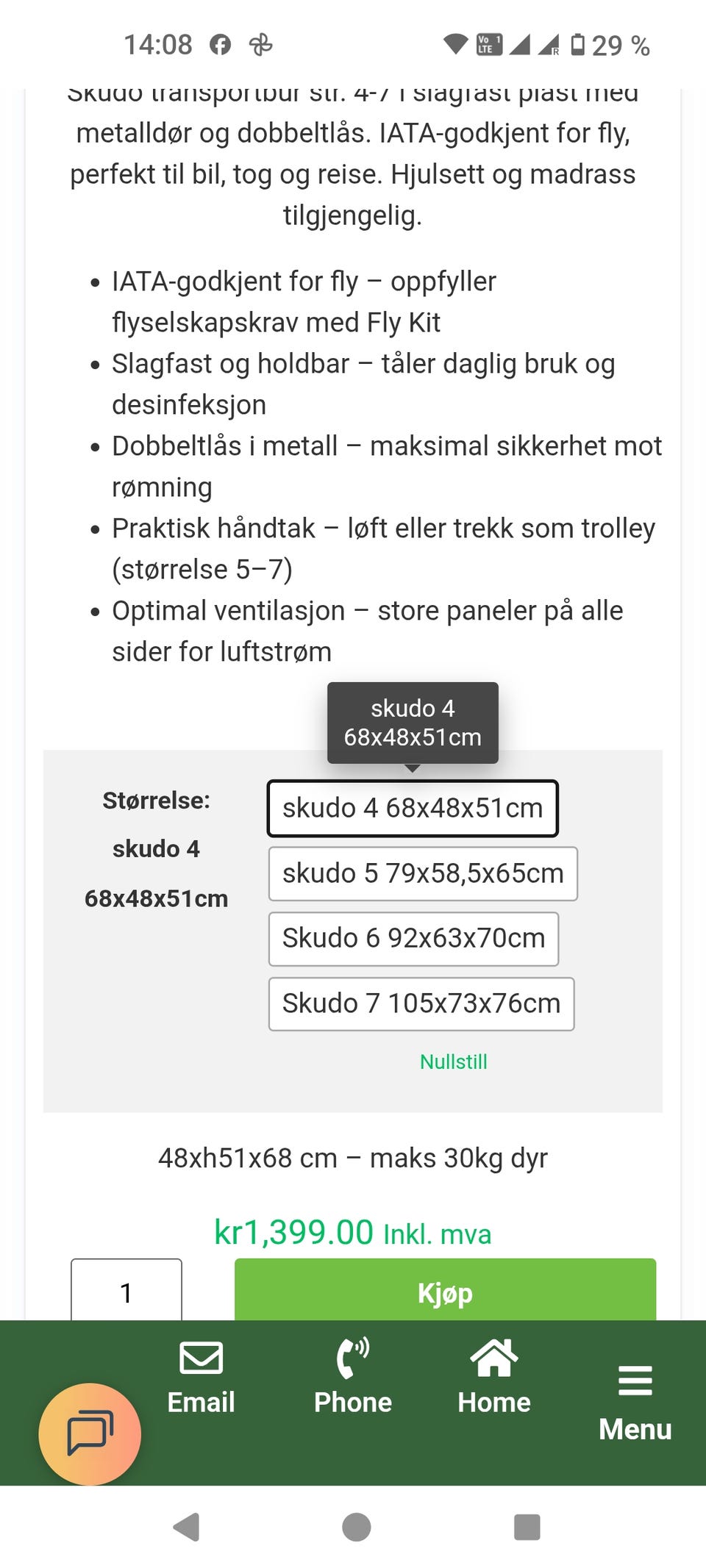Tap the Wi-Fi signal indicator
The height and width of the screenshot is (1568, 706).
pyautogui.click(x=456, y=44)
